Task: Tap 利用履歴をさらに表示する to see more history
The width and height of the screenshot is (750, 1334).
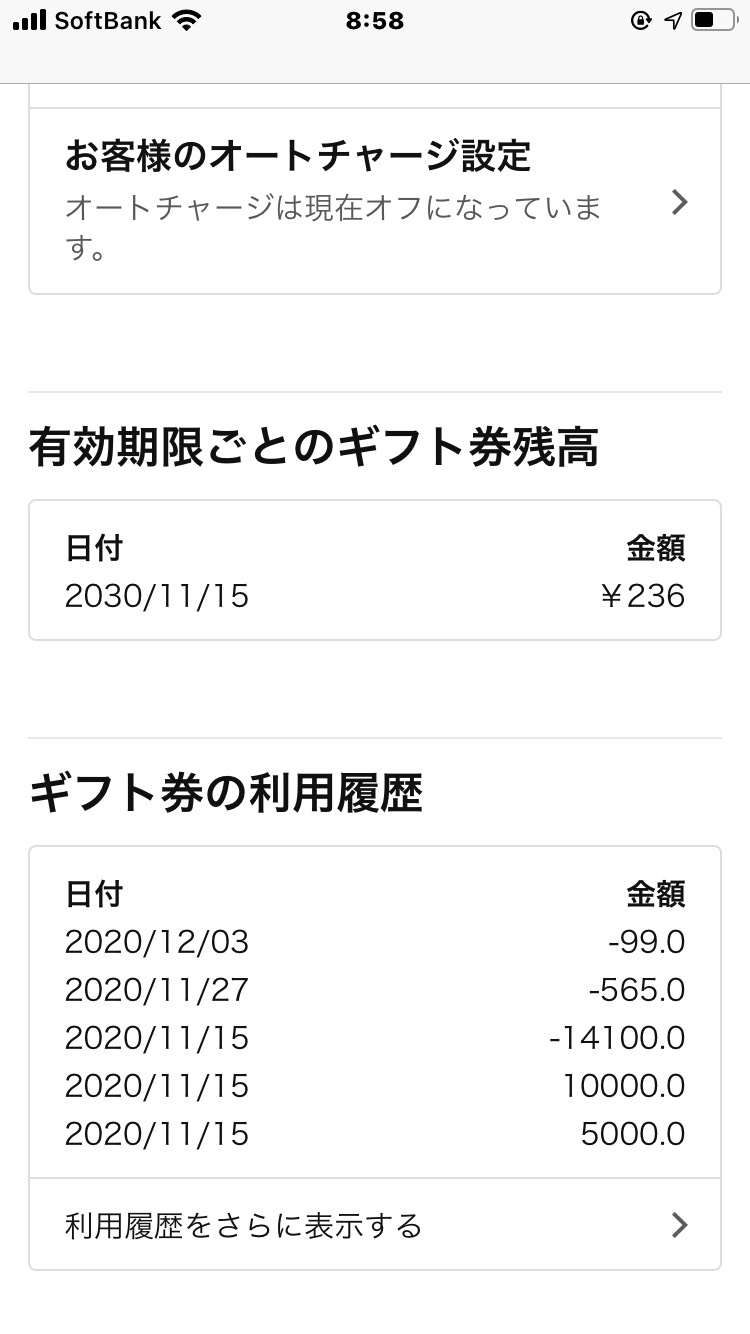Action: pos(375,1224)
